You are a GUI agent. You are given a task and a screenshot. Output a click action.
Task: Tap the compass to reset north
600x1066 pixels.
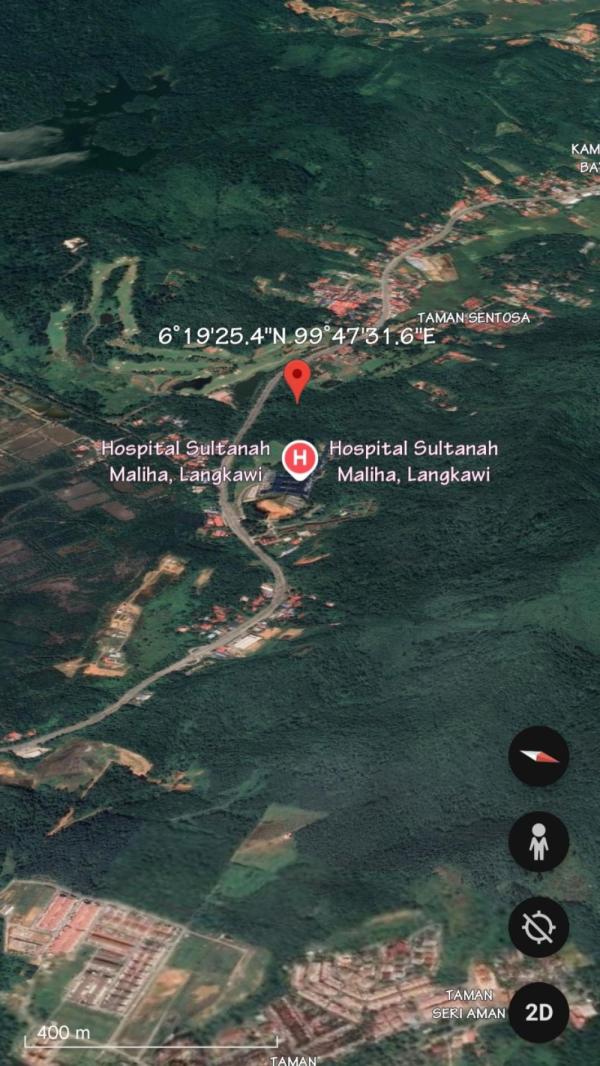tap(539, 756)
